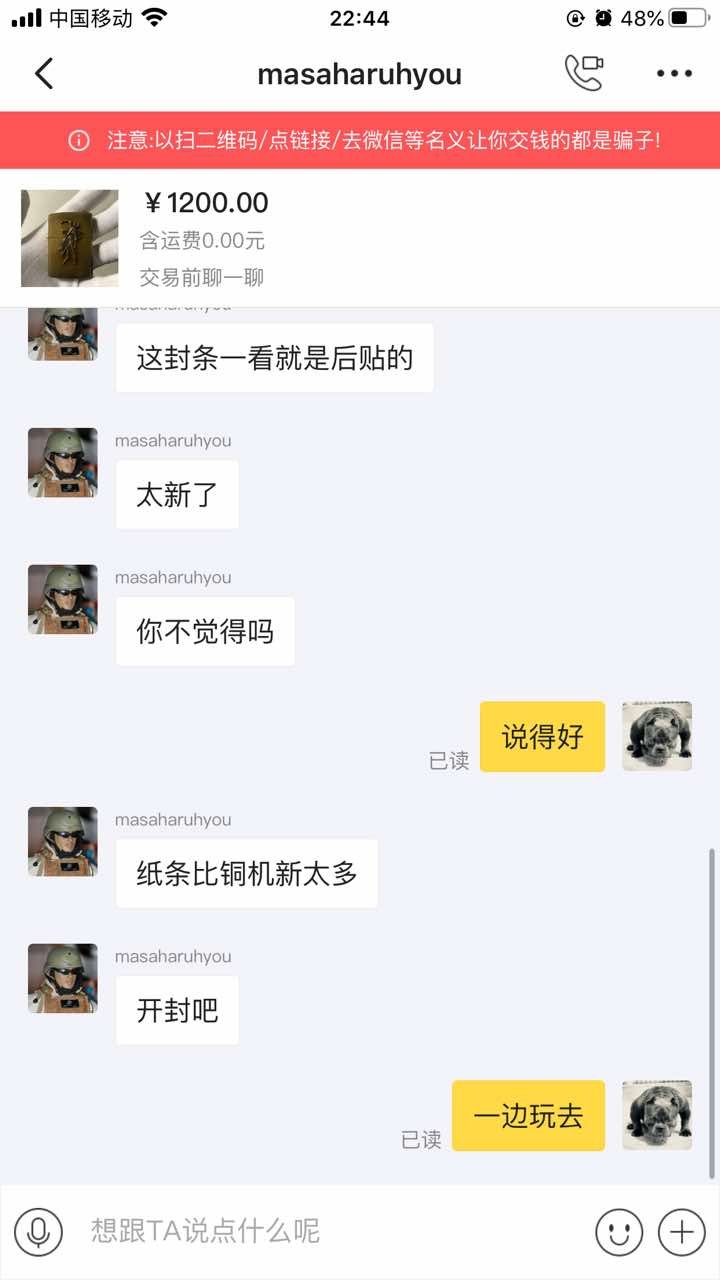Open the three-dot overflow menu
Image resolution: width=720 pixels, height=1280 pixels.
coord(674,74)
